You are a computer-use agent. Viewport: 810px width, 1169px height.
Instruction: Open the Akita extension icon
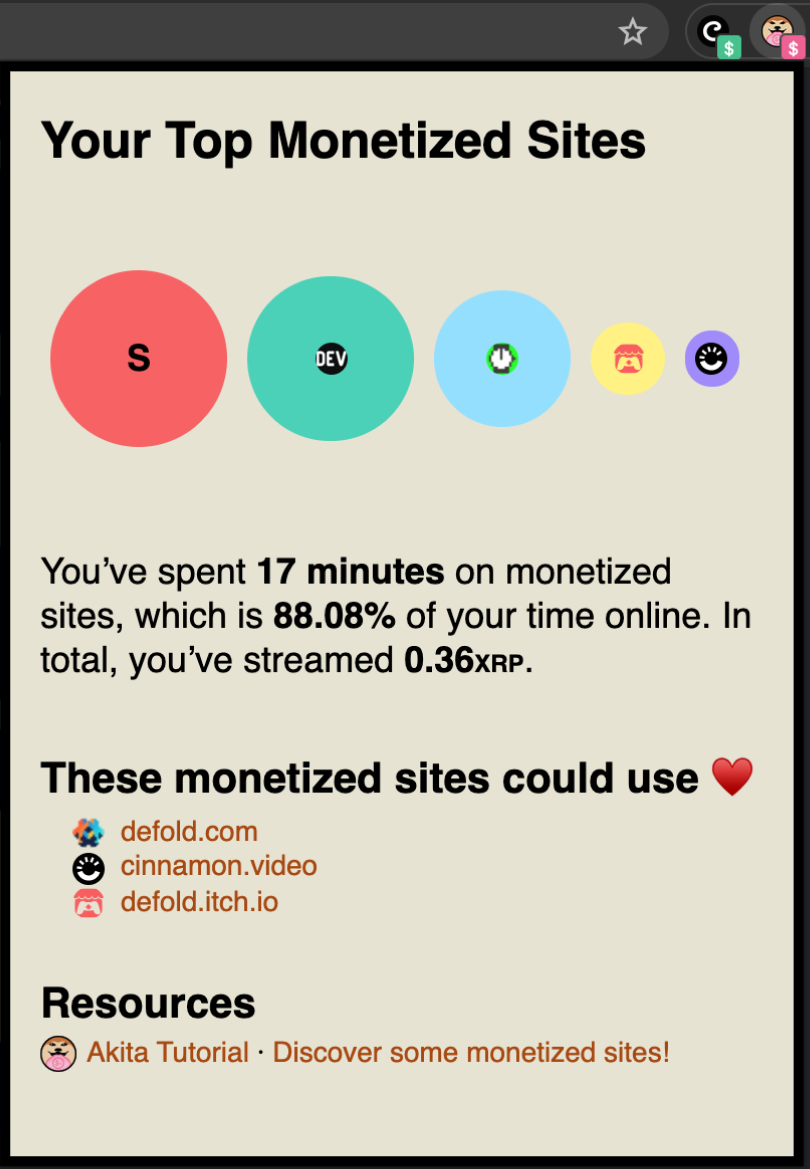(x=778, y=33)
